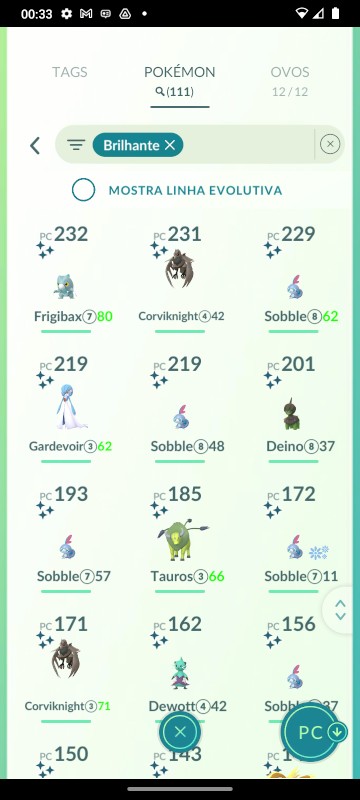Switch to the TAGS tab

(70, 72)
